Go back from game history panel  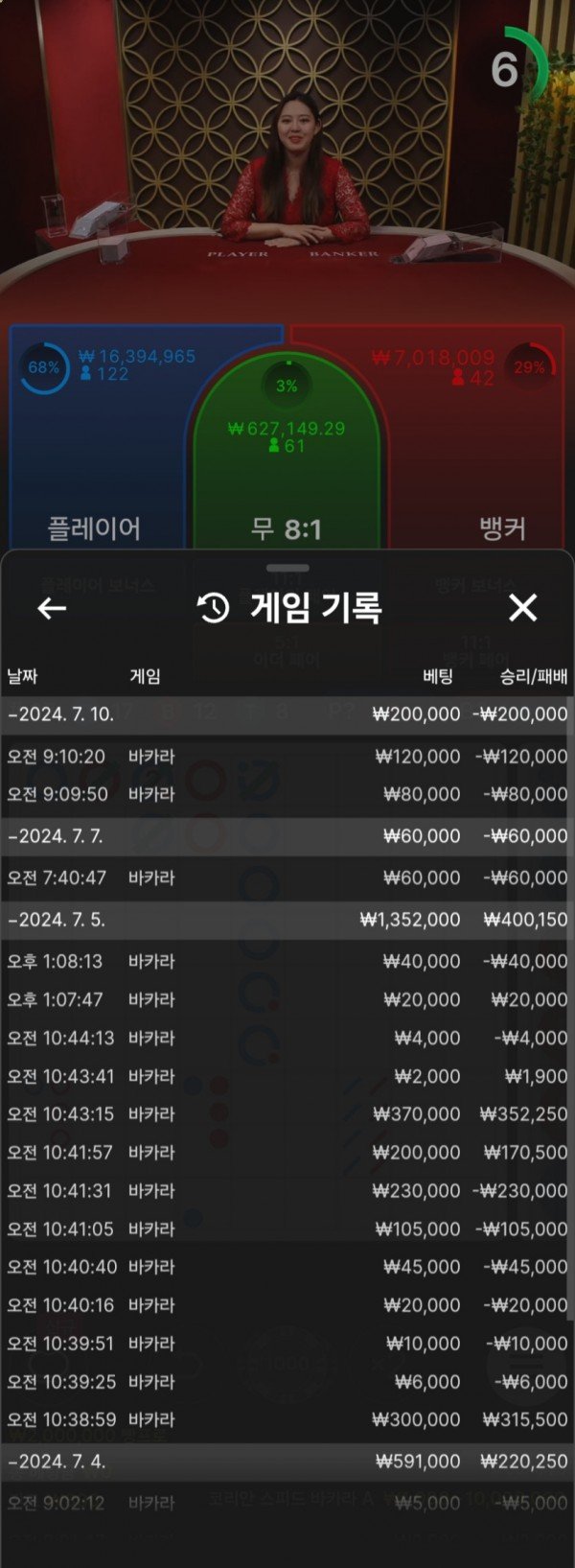(x=51, y=608)
